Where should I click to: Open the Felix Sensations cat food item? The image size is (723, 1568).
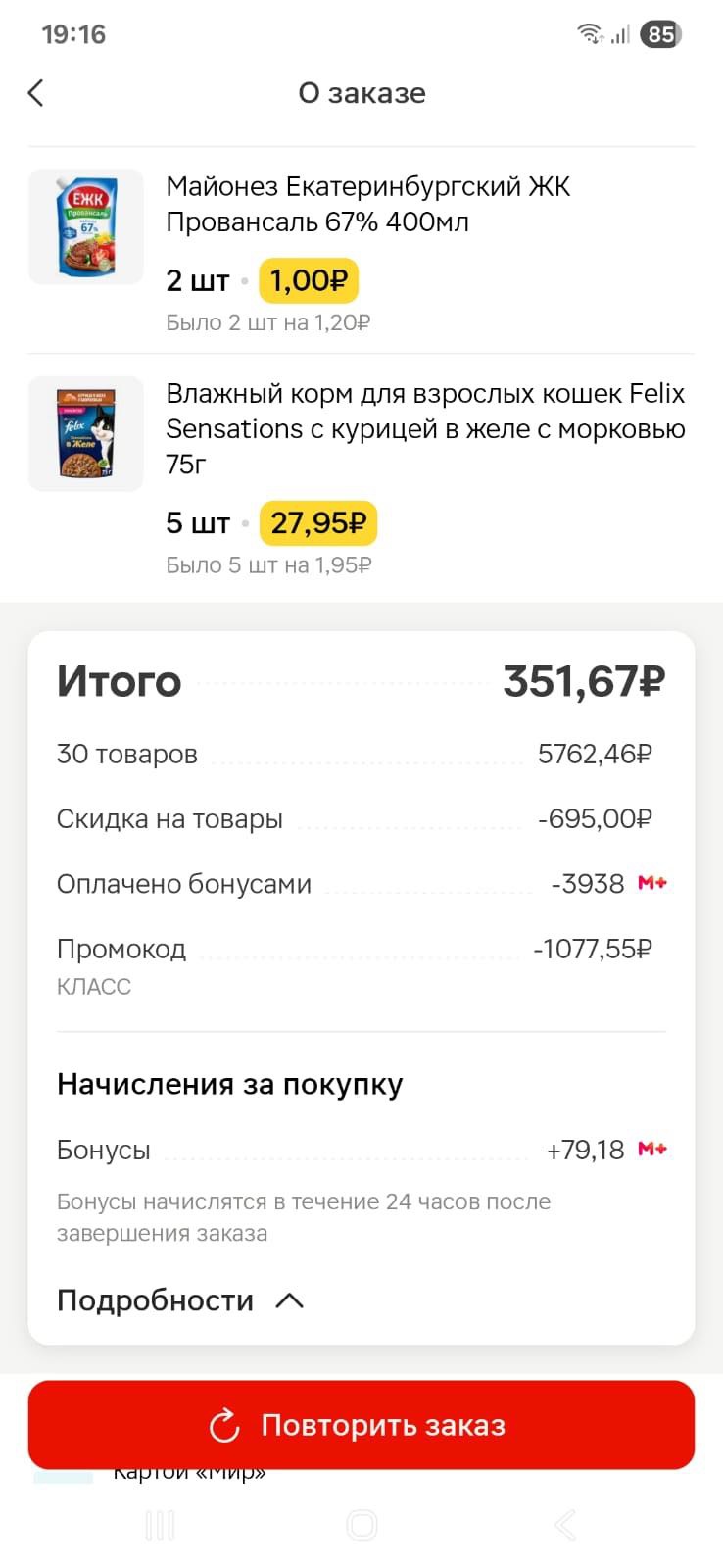coord(424,428)
